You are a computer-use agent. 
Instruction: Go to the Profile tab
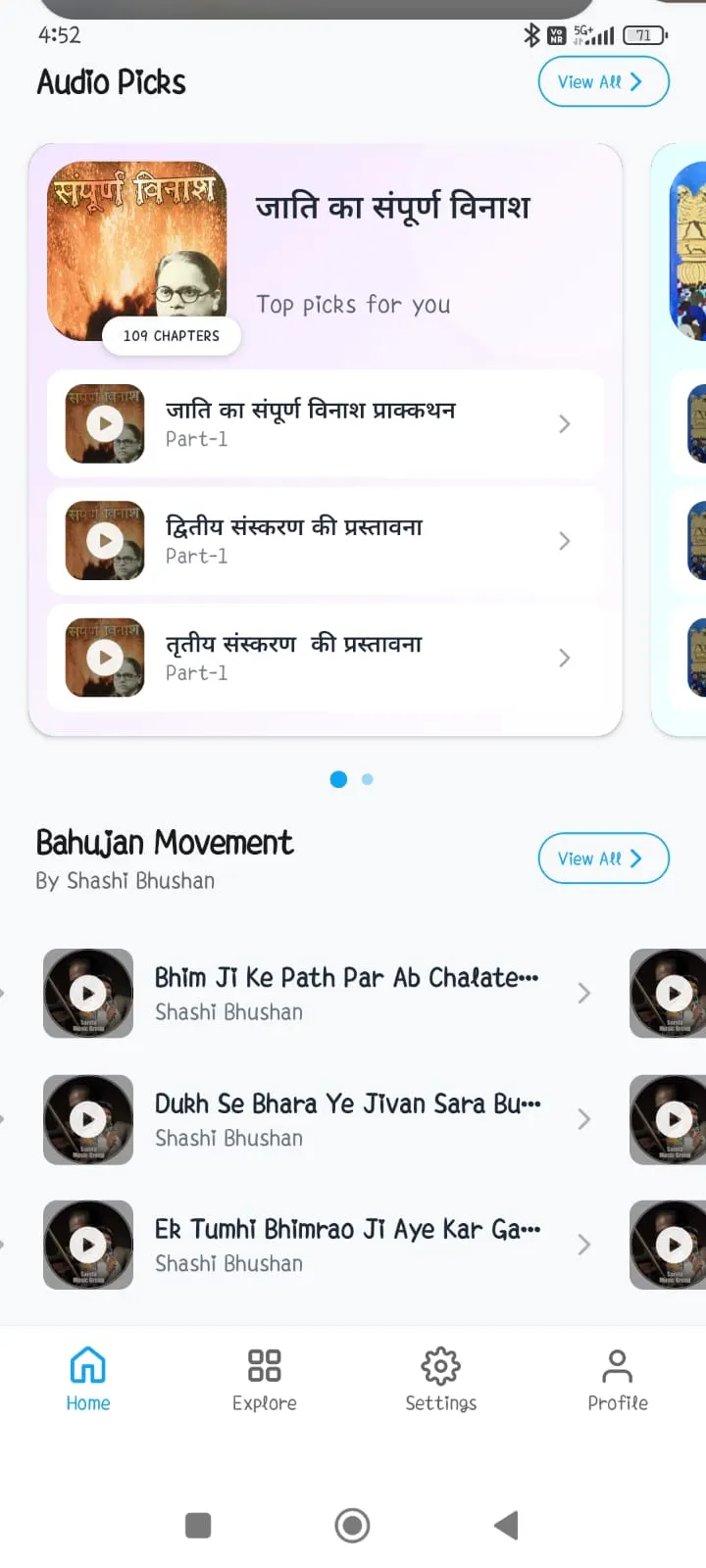coord(618,1380)
